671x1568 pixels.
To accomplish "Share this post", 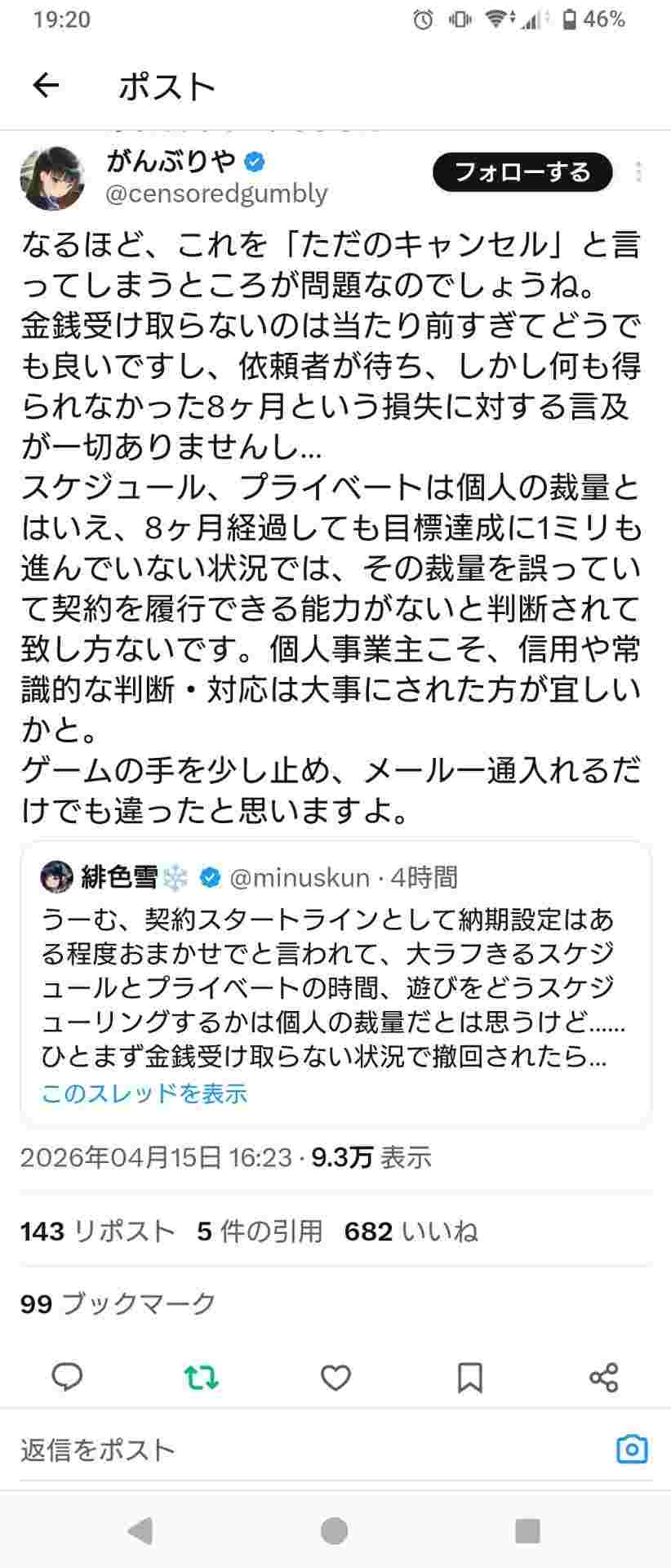I will pyautogui.click(x=603, y=1378).
